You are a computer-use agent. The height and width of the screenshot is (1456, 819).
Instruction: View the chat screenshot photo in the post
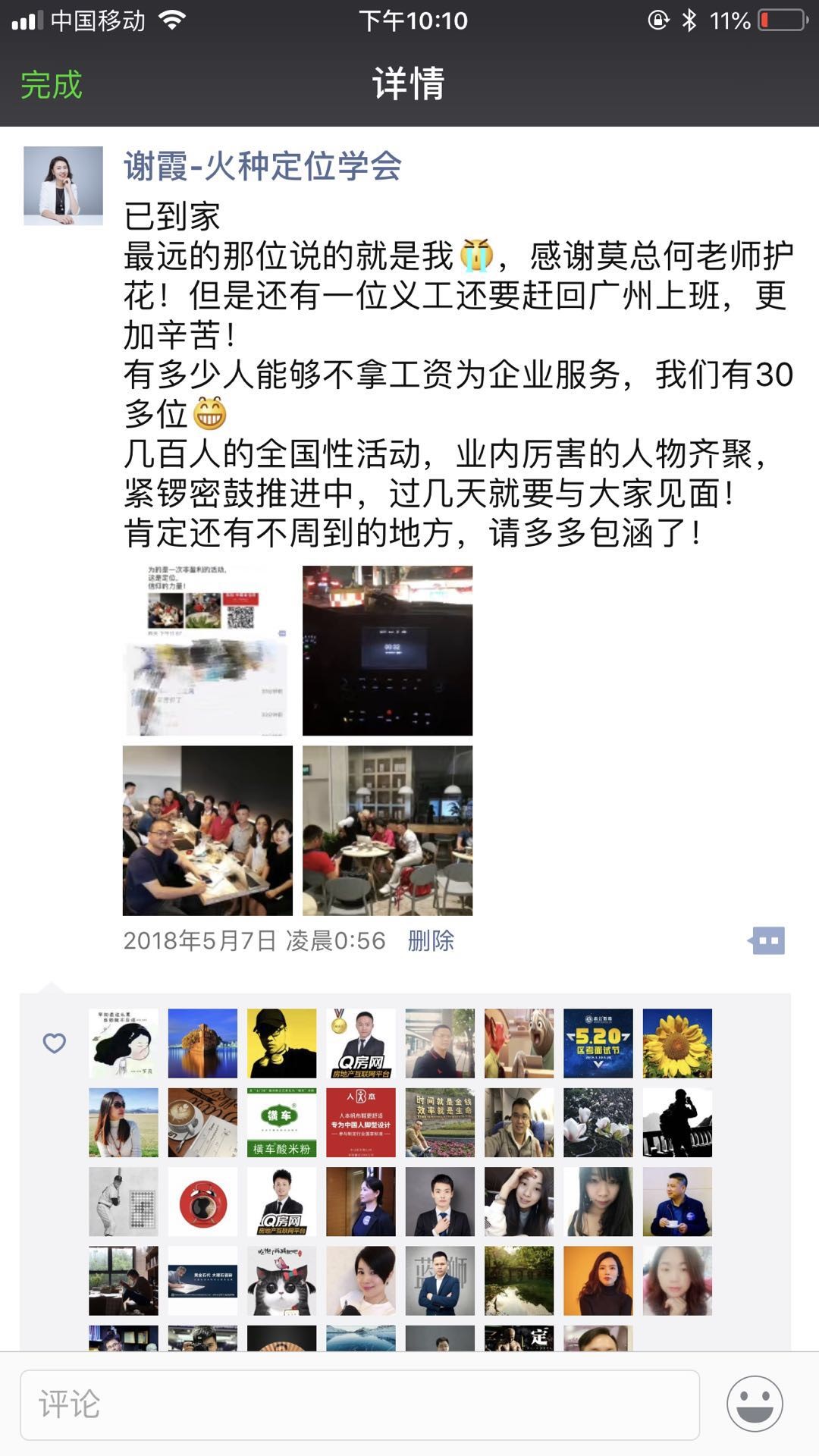207,651
